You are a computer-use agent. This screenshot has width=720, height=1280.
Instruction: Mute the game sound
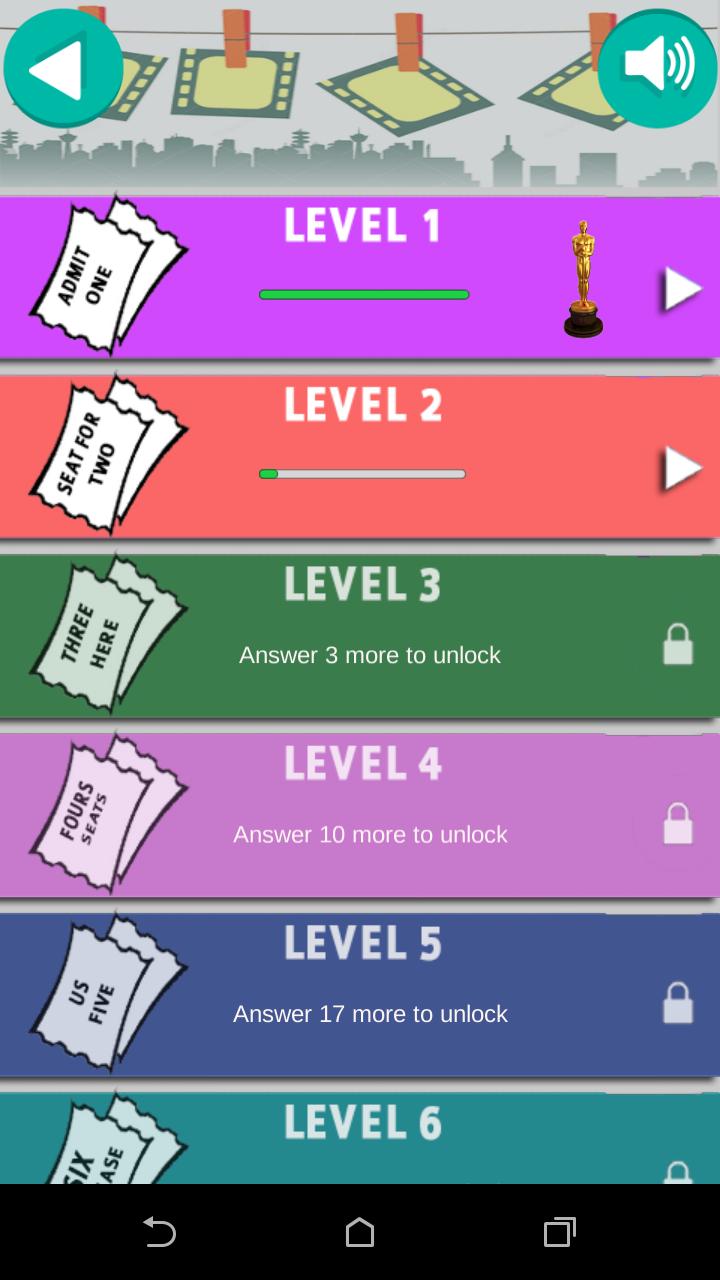657,68
